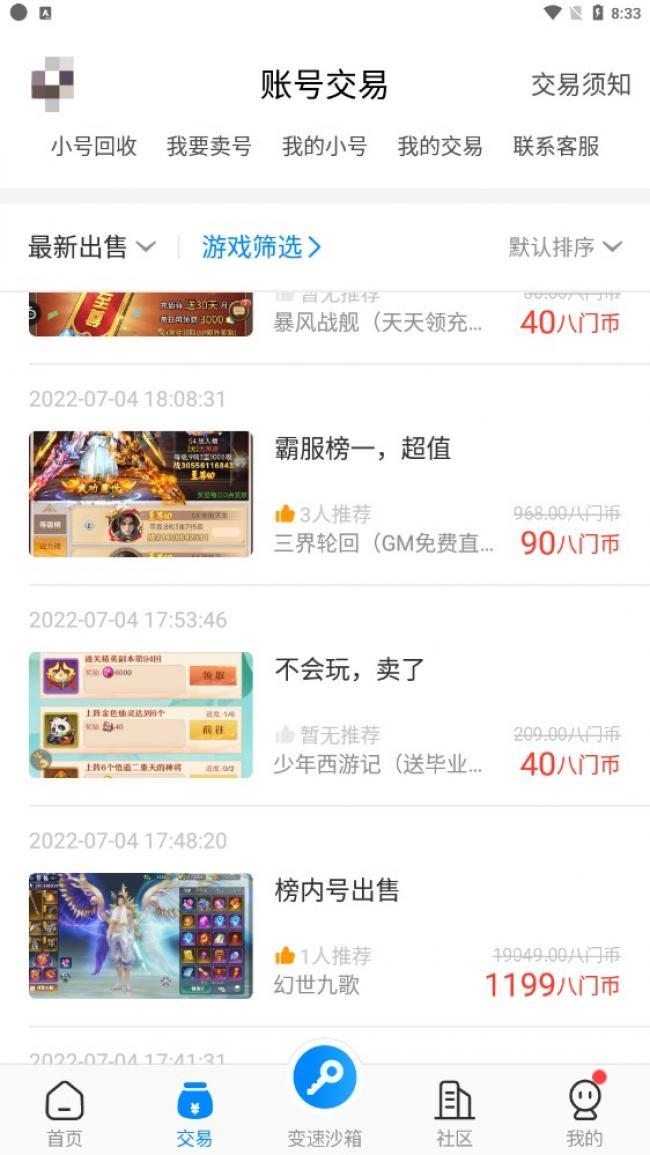The height and width of the screenshot is (1155, 650).
Task: Open 游戏筛选 game filter
Action: pos(261,247)
